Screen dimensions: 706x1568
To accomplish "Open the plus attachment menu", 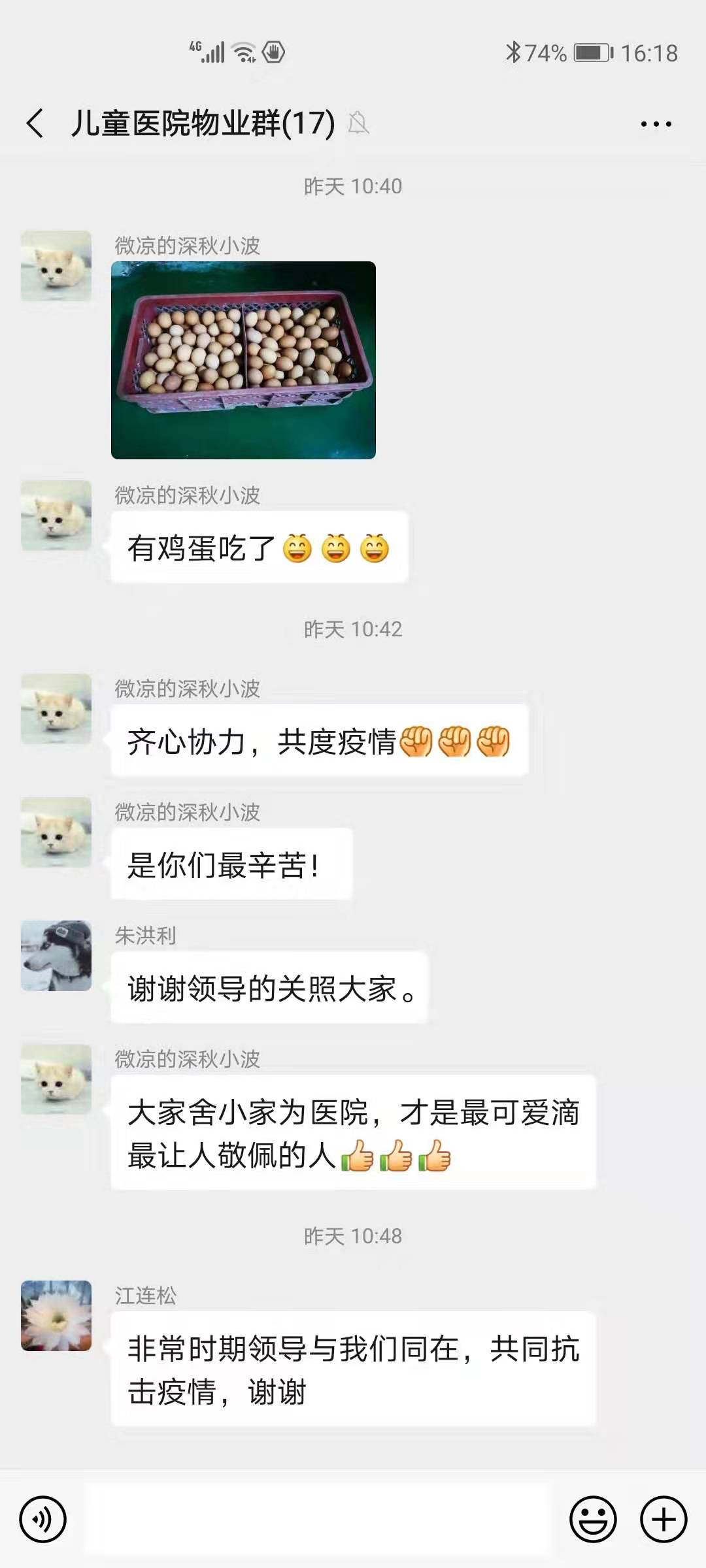I will (664, 1519).
